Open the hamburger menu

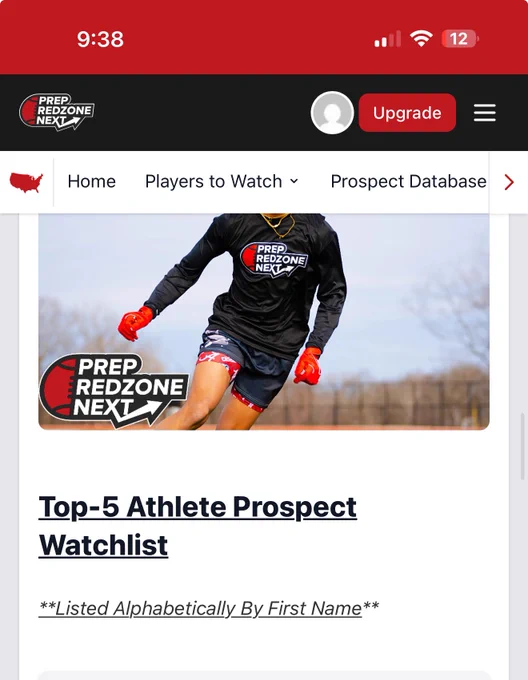point(485,113)
